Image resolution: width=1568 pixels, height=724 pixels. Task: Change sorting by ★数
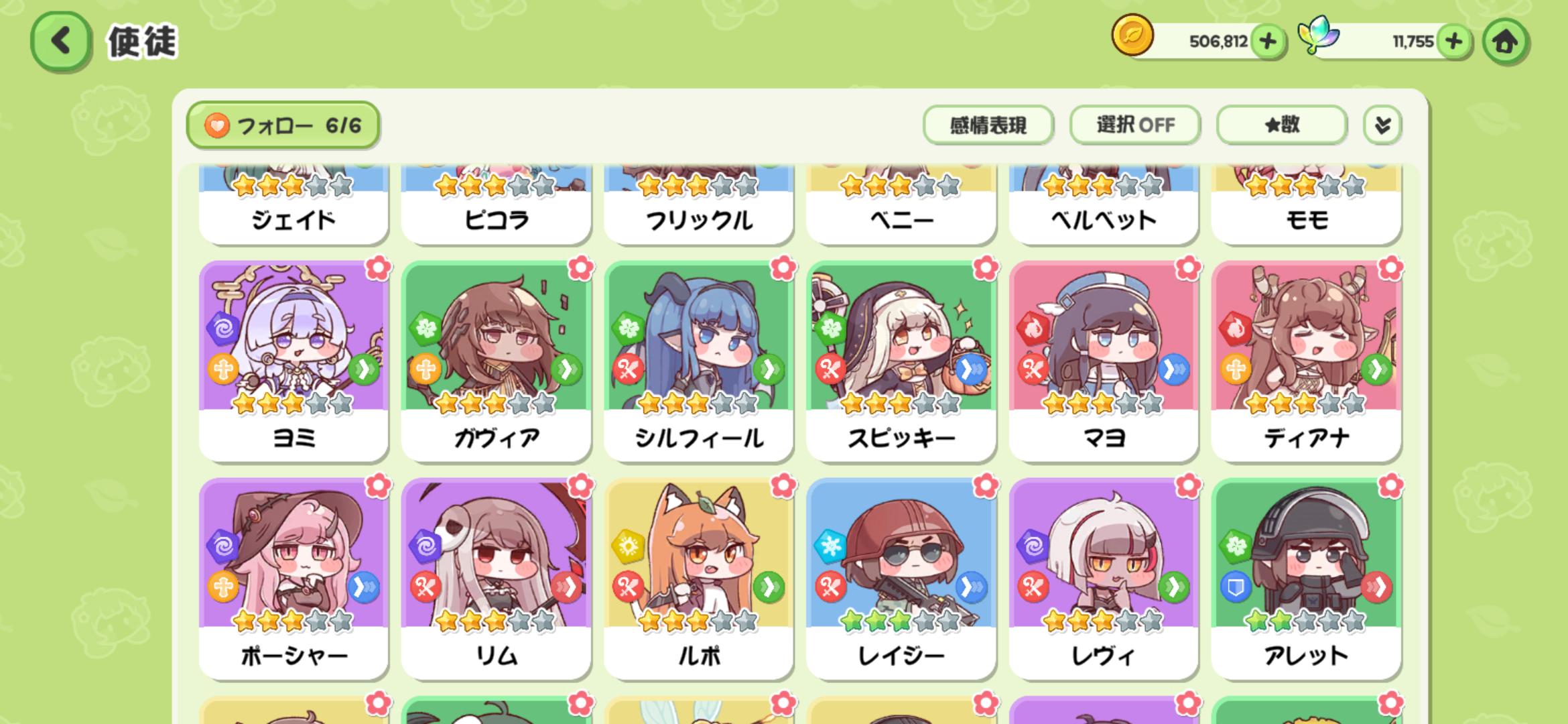click(1281, 125)
